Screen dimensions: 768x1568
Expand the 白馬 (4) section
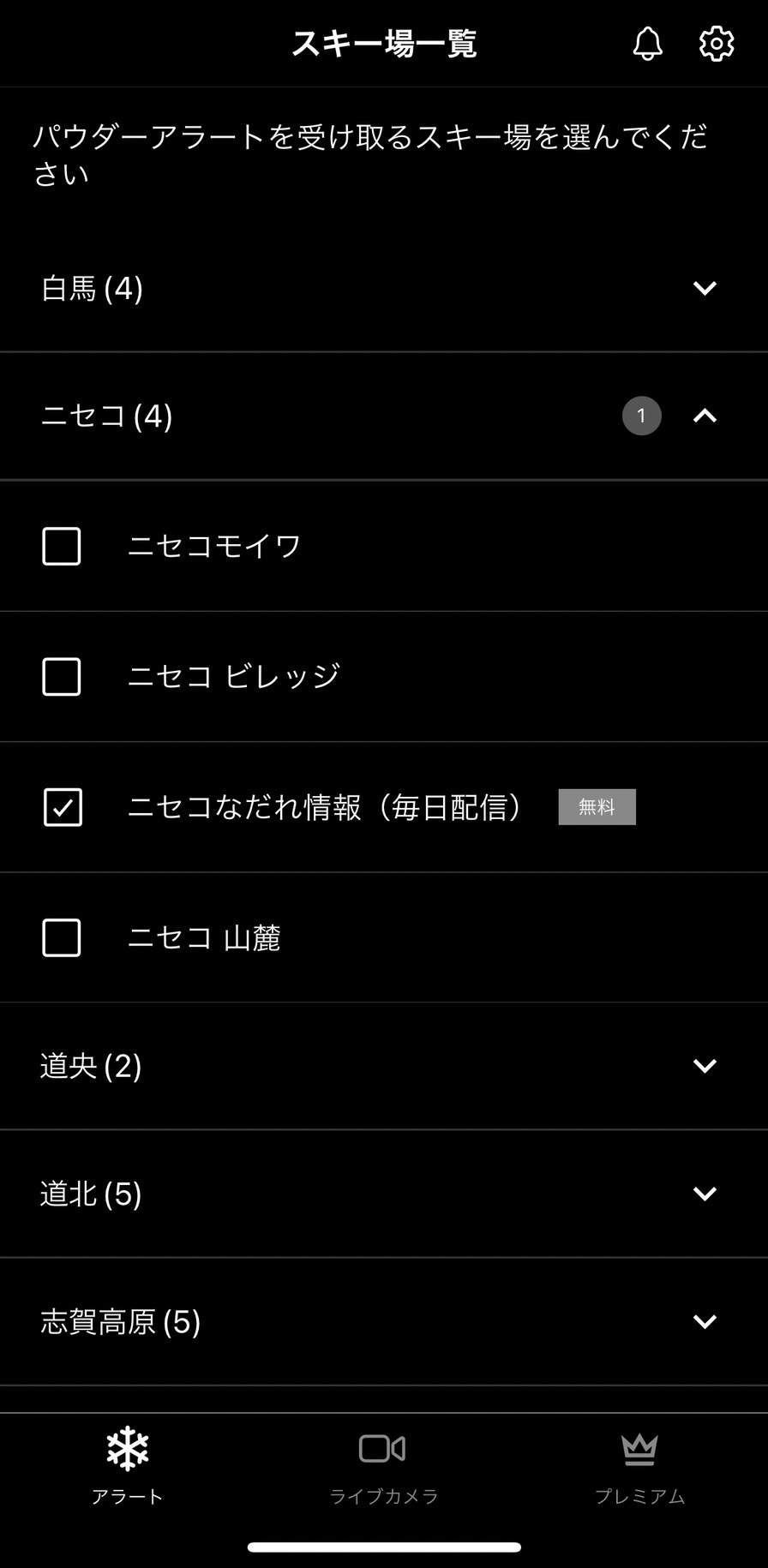[x=384, y=289]
